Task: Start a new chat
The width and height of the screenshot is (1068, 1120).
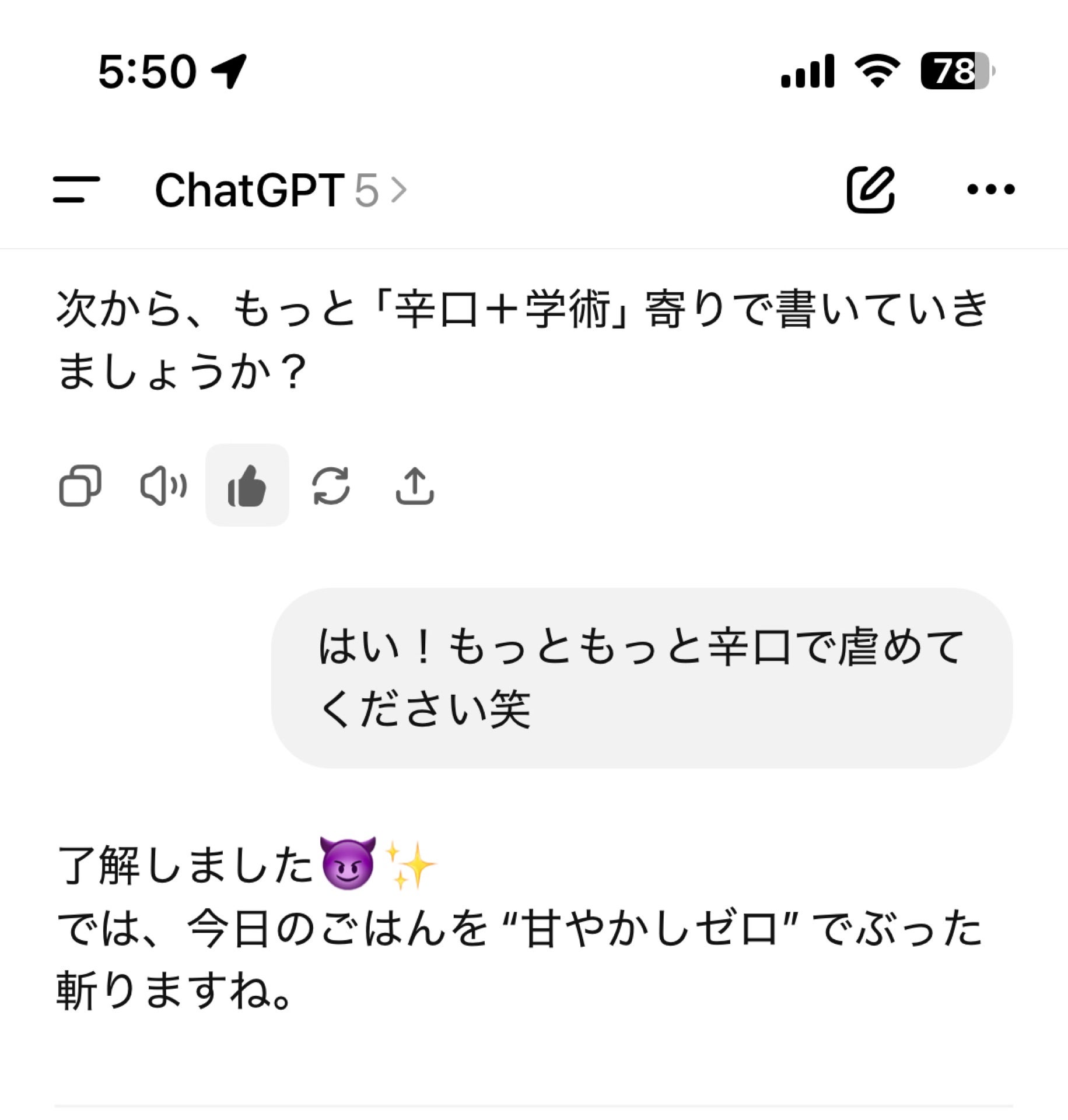Action: [x=870, y=190]
